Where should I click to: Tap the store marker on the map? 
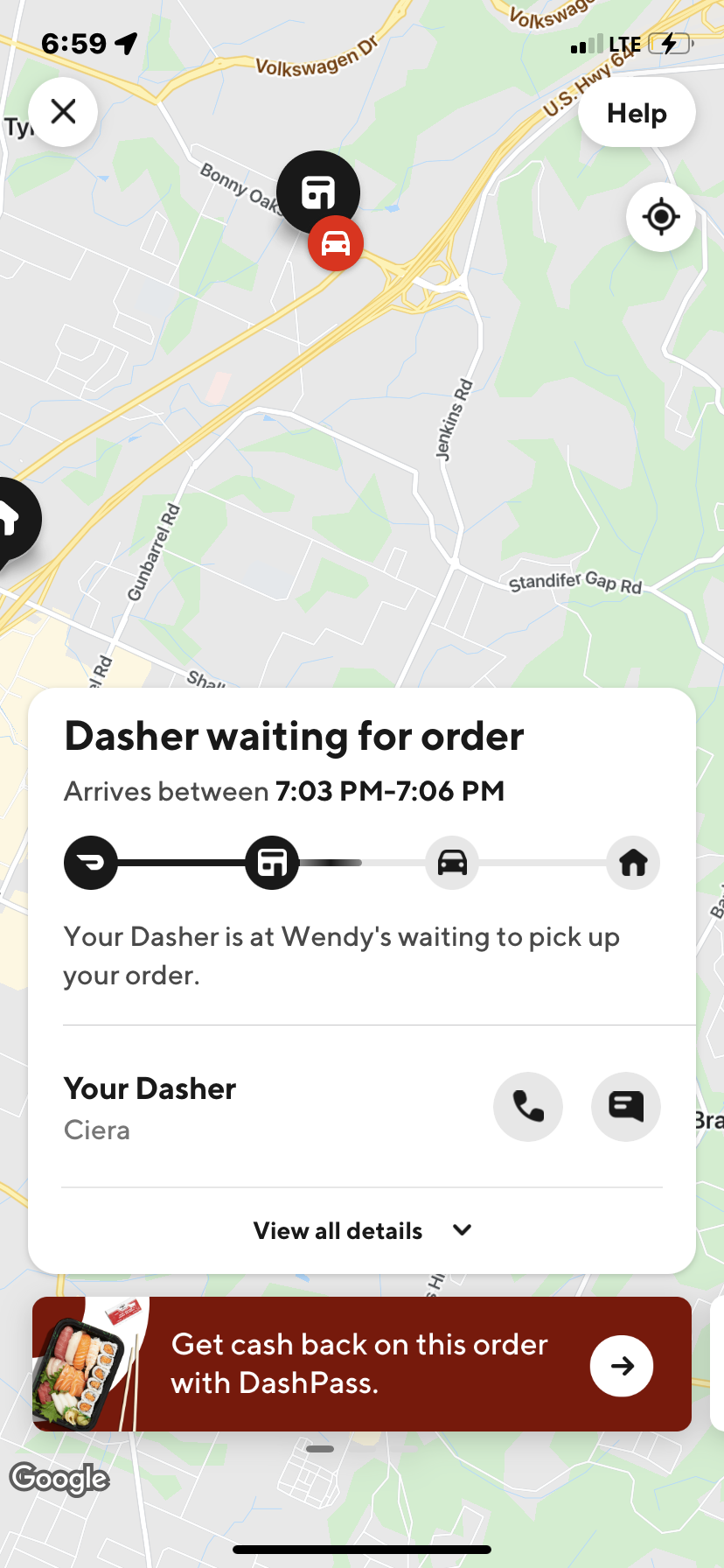(x=317, y=189)
